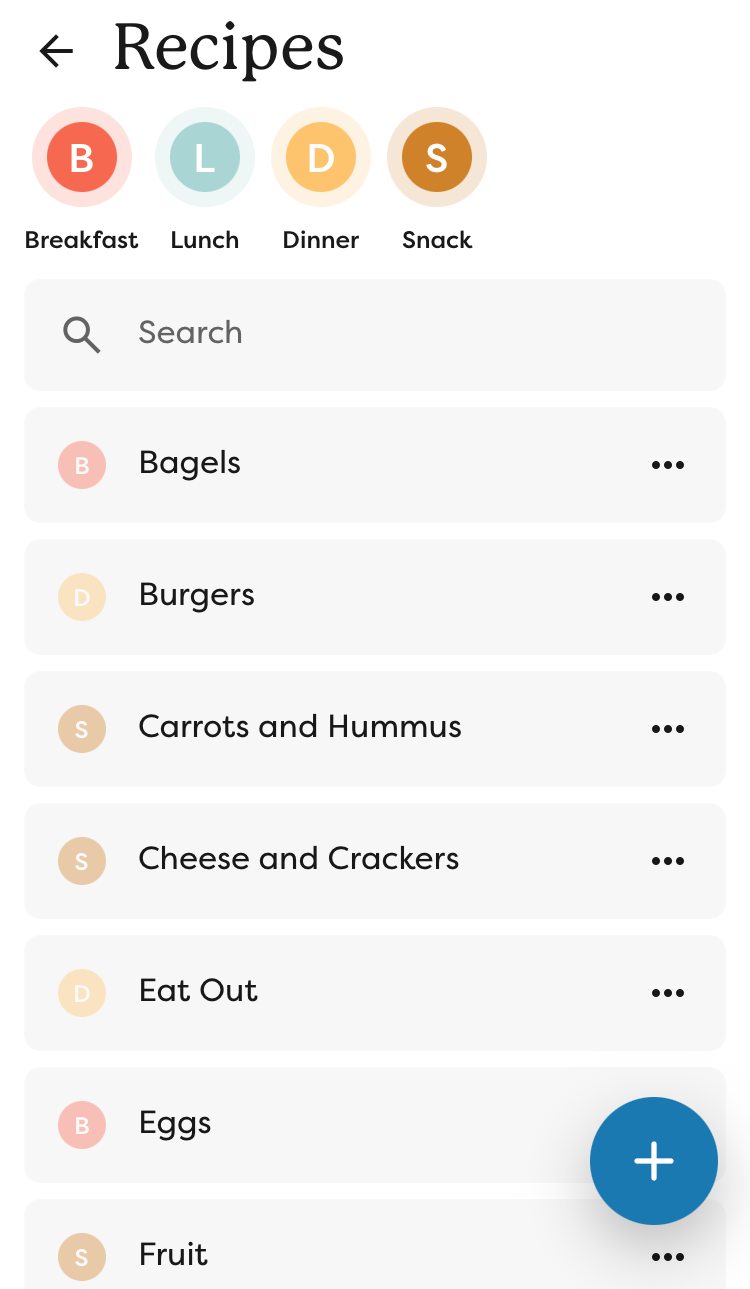Click the Snack badge beside Fruit
The image size is (750, 1289).
[82, 1256]
